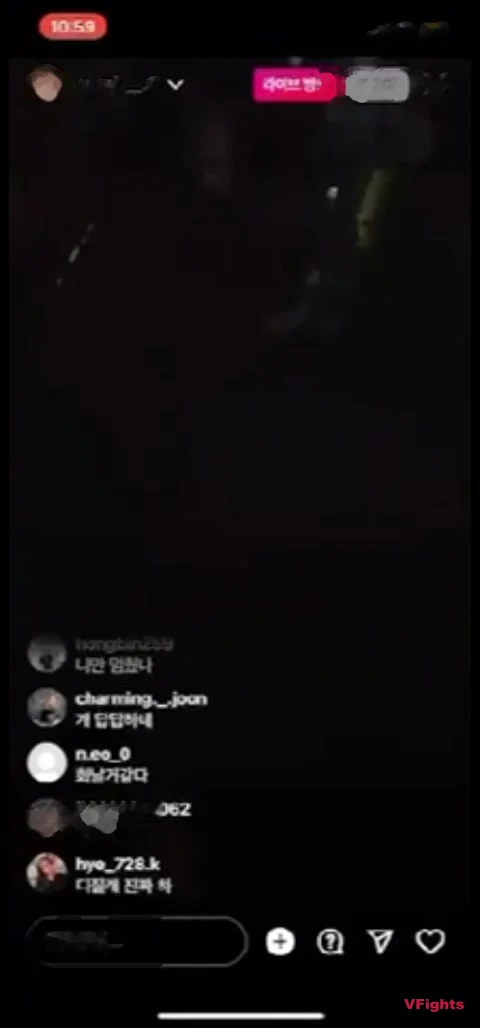Share the live with the paper plane icon
480x1028 pixels.
[x=380, y=941]
